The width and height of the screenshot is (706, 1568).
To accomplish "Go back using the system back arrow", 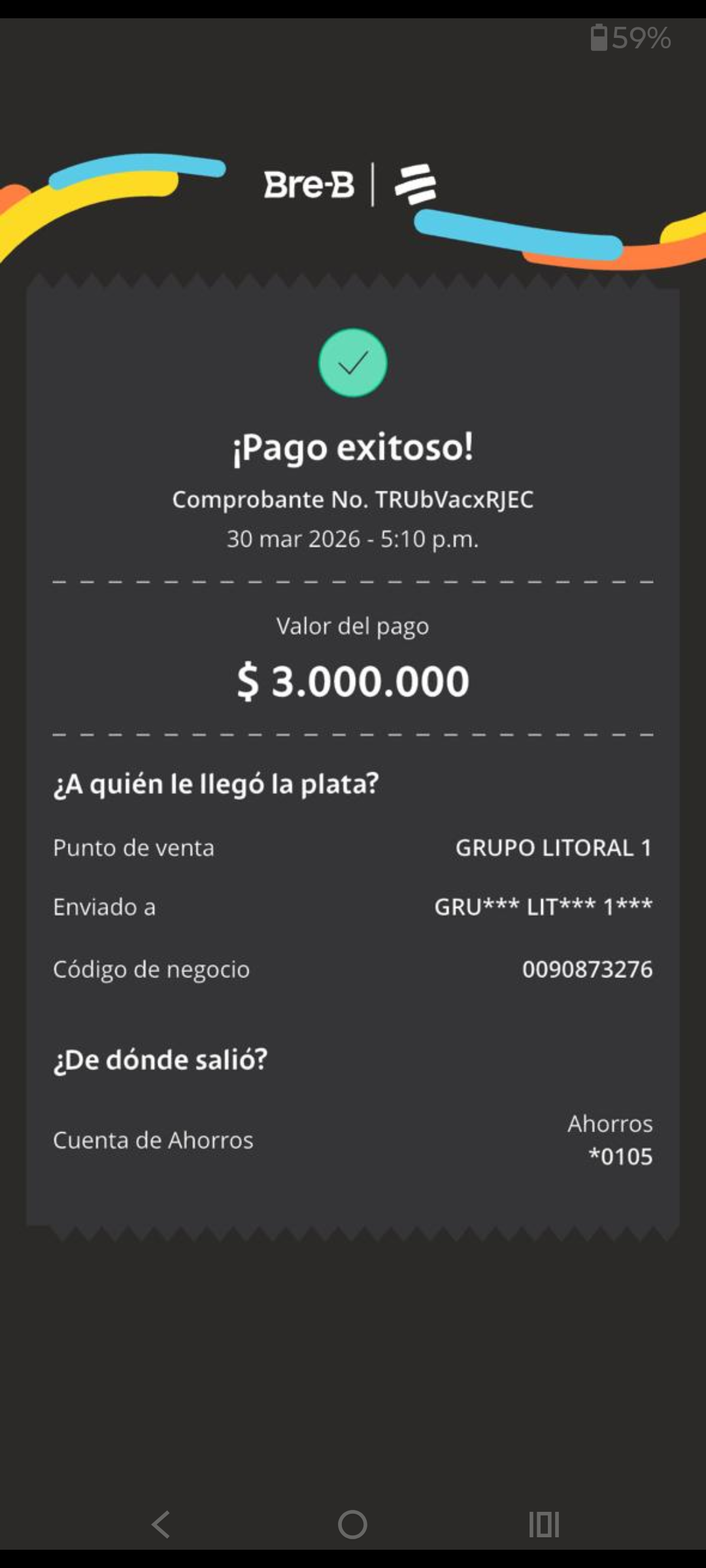I will click(x=161, y=1524).
